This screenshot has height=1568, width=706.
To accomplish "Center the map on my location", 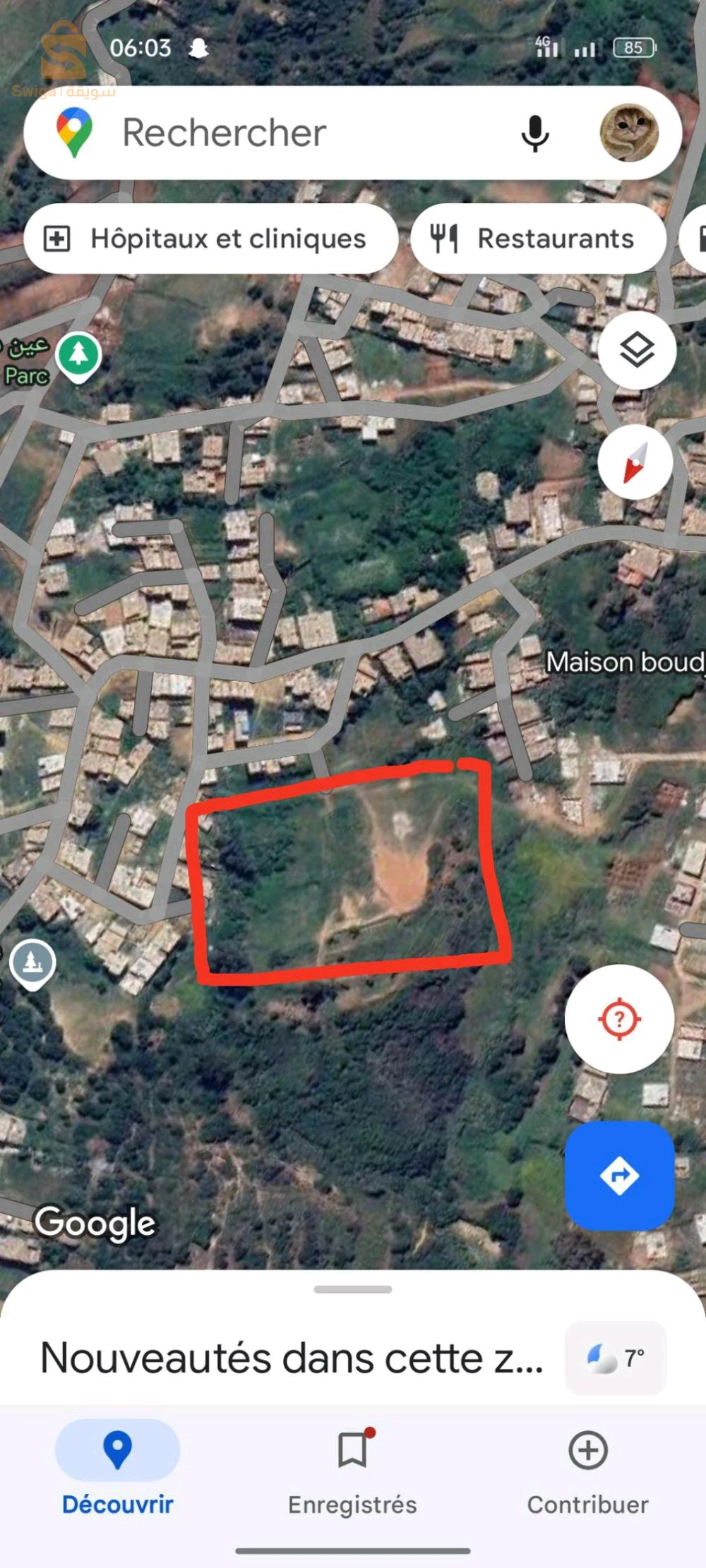I will pyautogui.click(x=619, y=1019).
